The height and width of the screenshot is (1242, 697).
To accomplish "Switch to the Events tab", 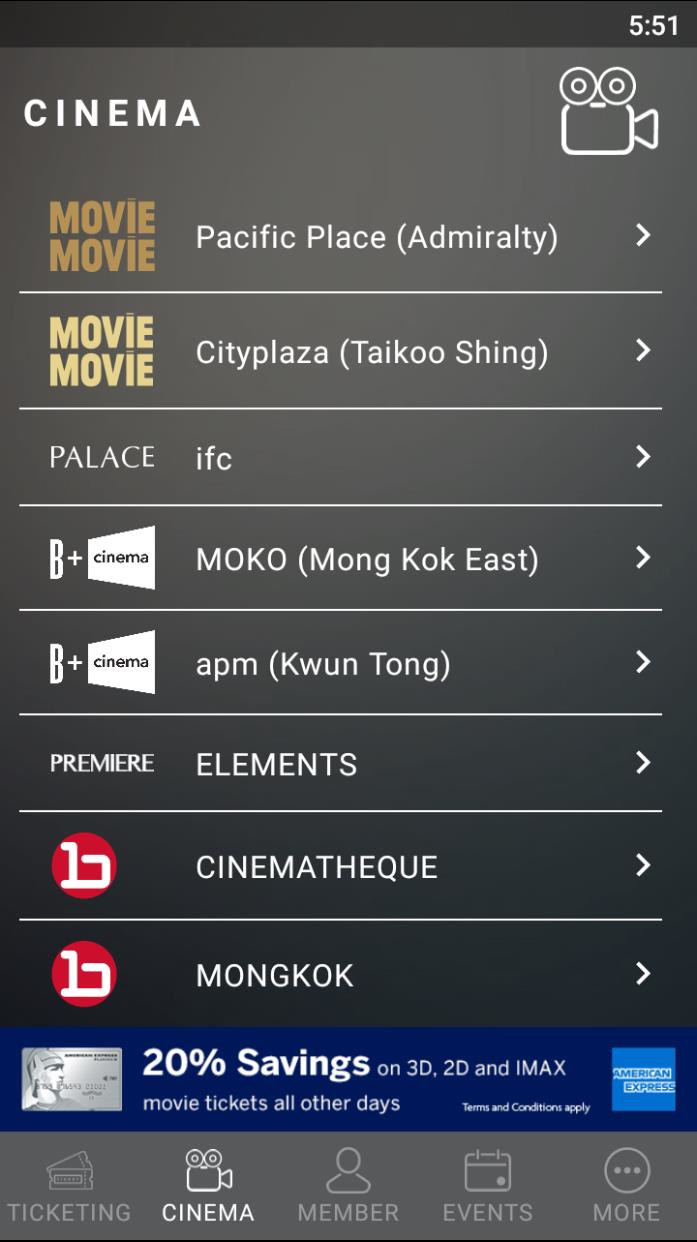I will tap(488, 1187).
